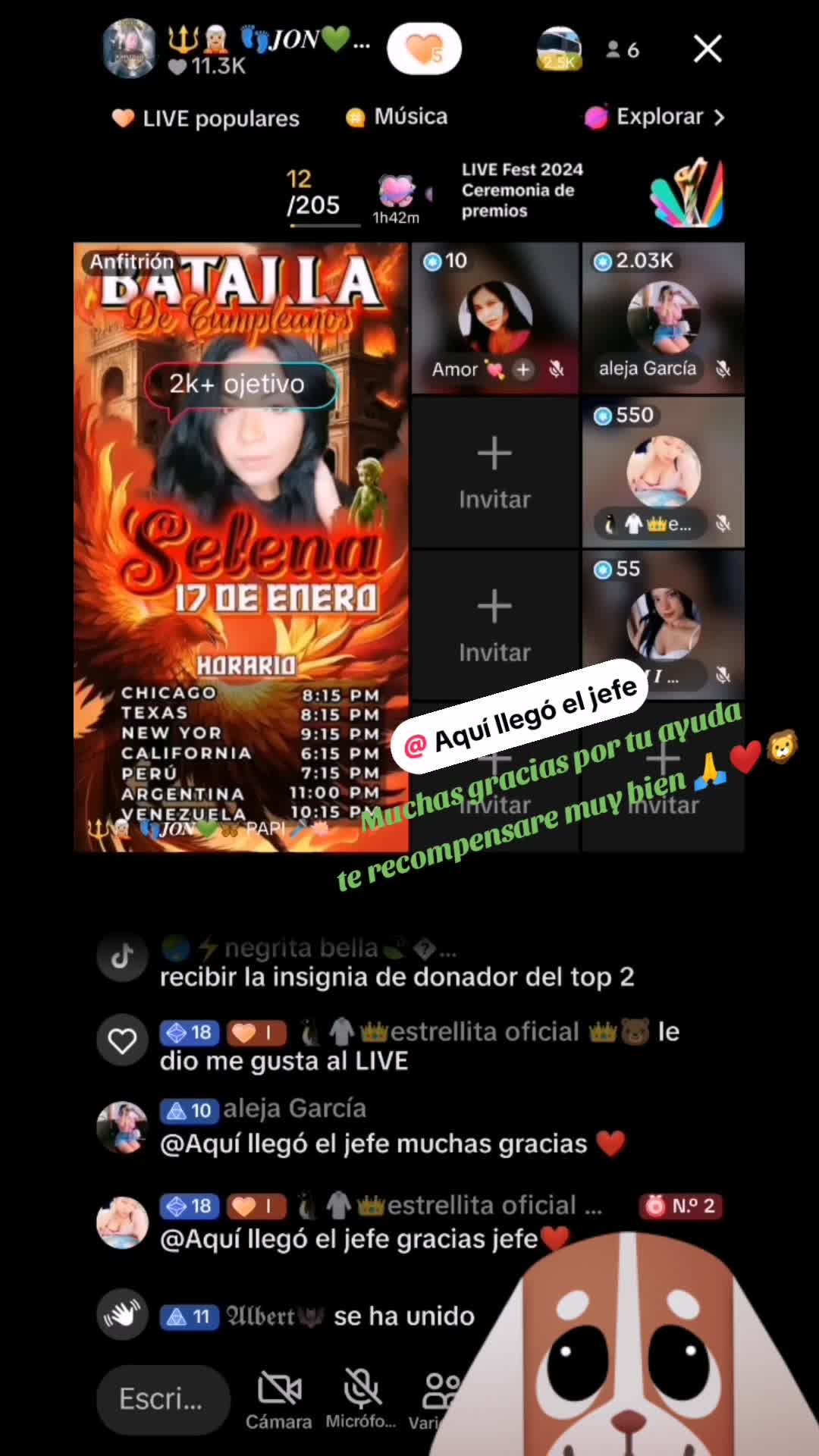Image resolution: width=819 pixels, height=1456 pixels.
Task: Tap the comment input field
Action: [x=162, y=1399]
